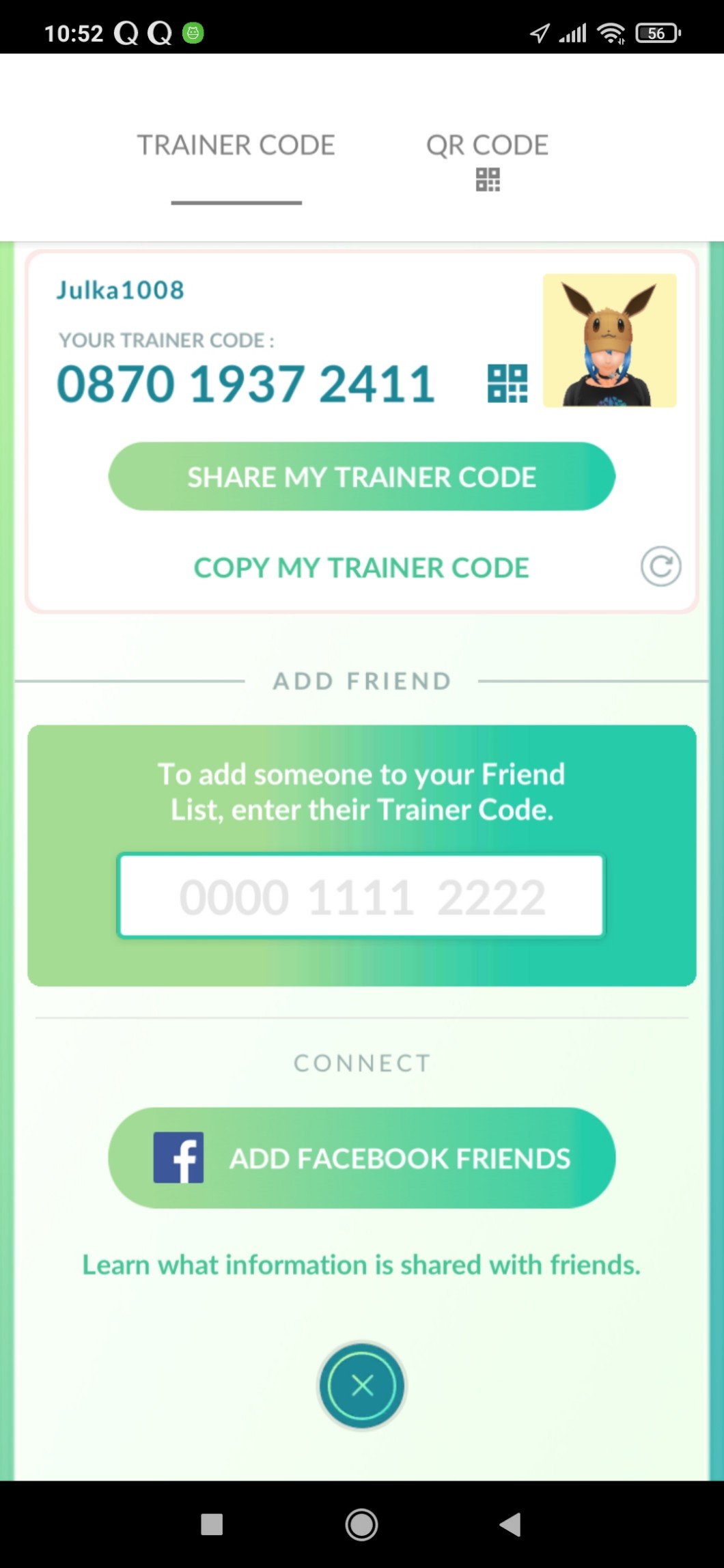Open QR icon beside the trainer code

click(x=507, y=383)
